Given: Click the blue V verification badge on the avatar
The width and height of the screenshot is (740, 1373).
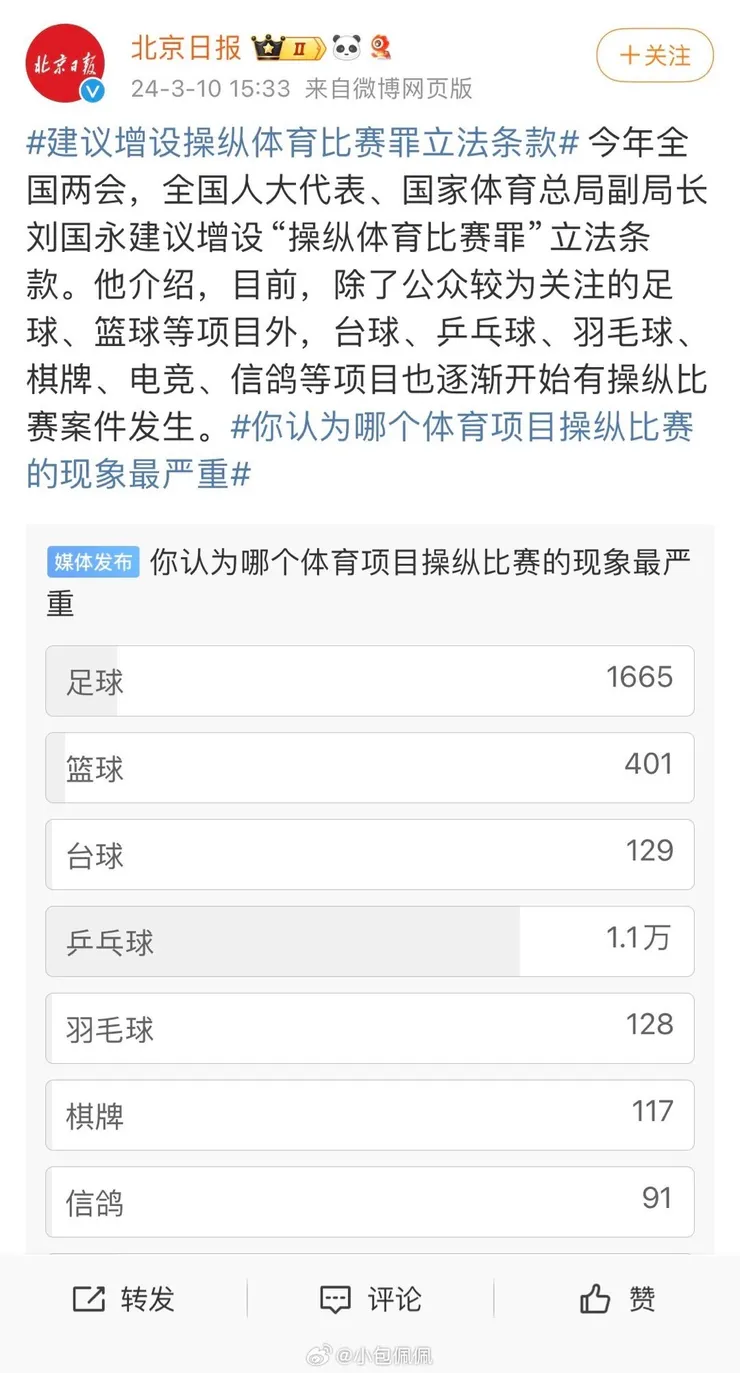Looking at the screenshot, I should tap(94, 91).
